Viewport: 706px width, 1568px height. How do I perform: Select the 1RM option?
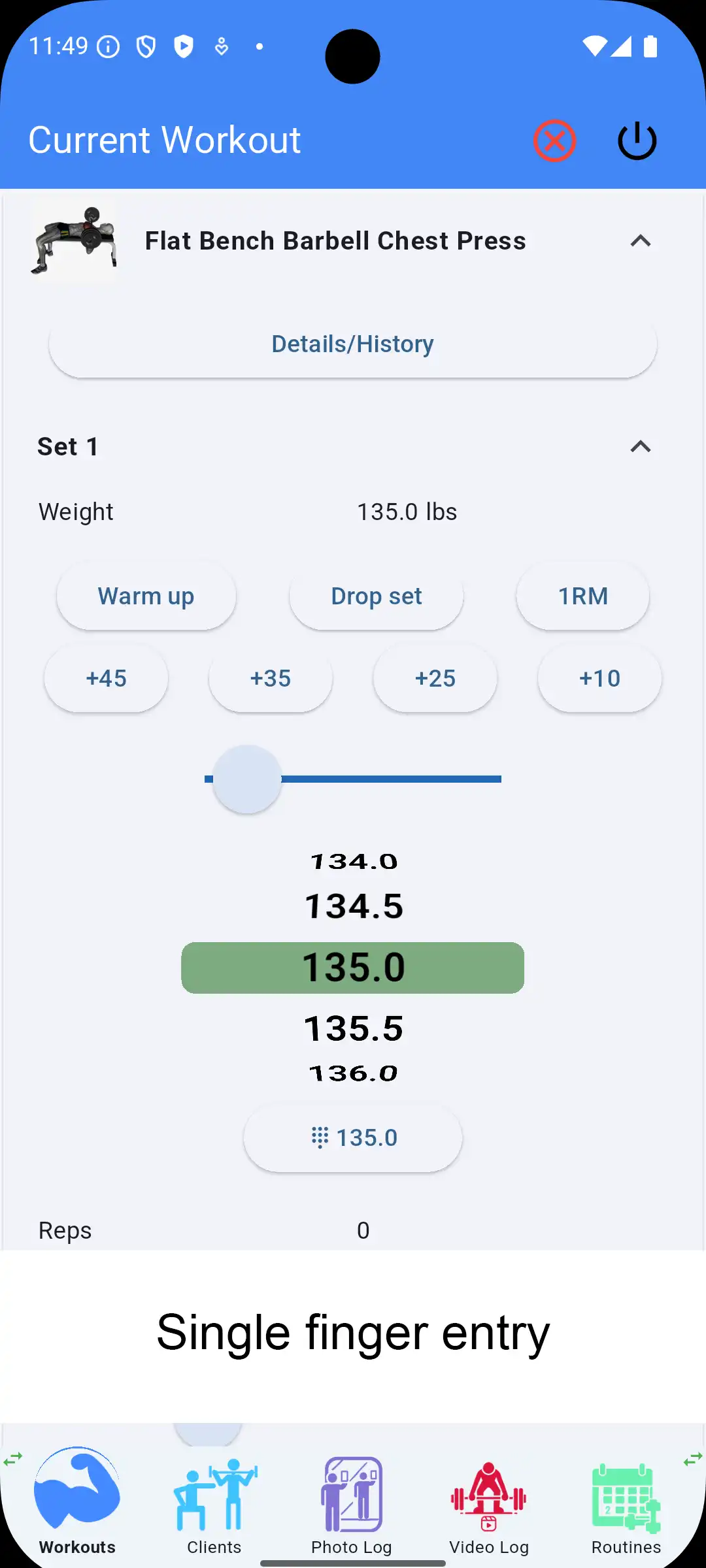tap(582, 596)
